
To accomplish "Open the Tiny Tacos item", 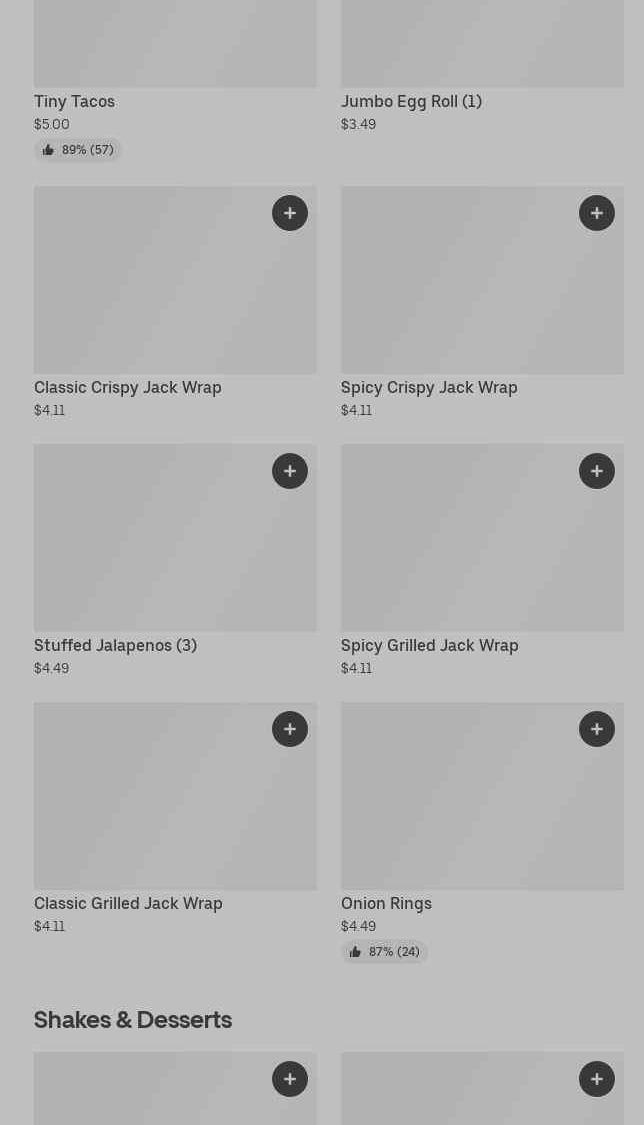I will [x=74, y=101].
